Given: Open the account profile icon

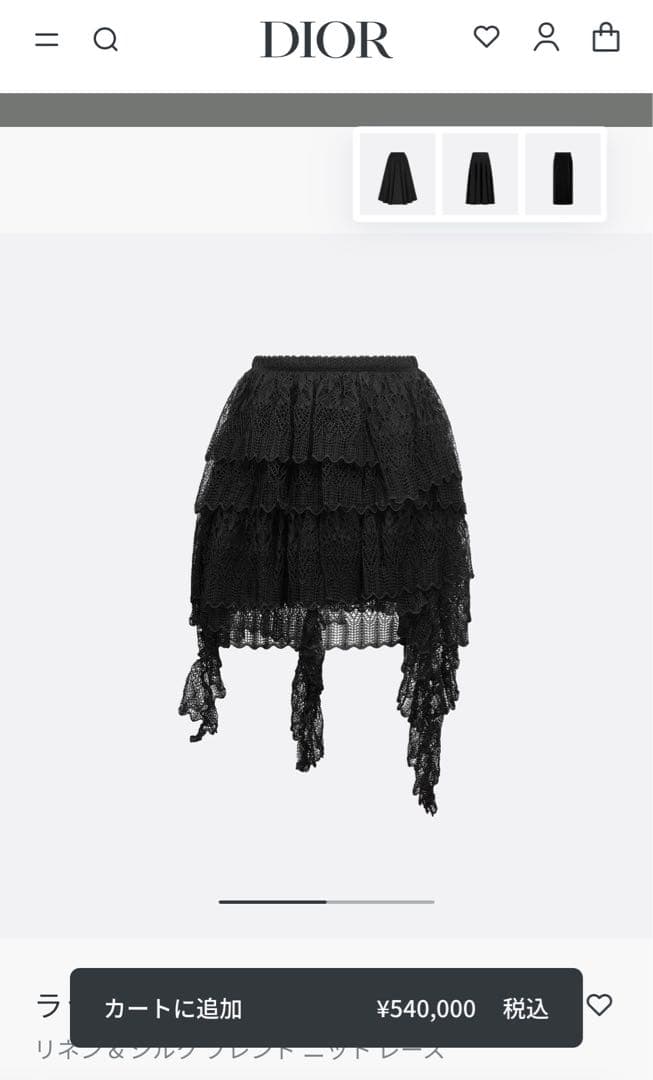Looking at the screenshot, I should click(x=546, y=38).
